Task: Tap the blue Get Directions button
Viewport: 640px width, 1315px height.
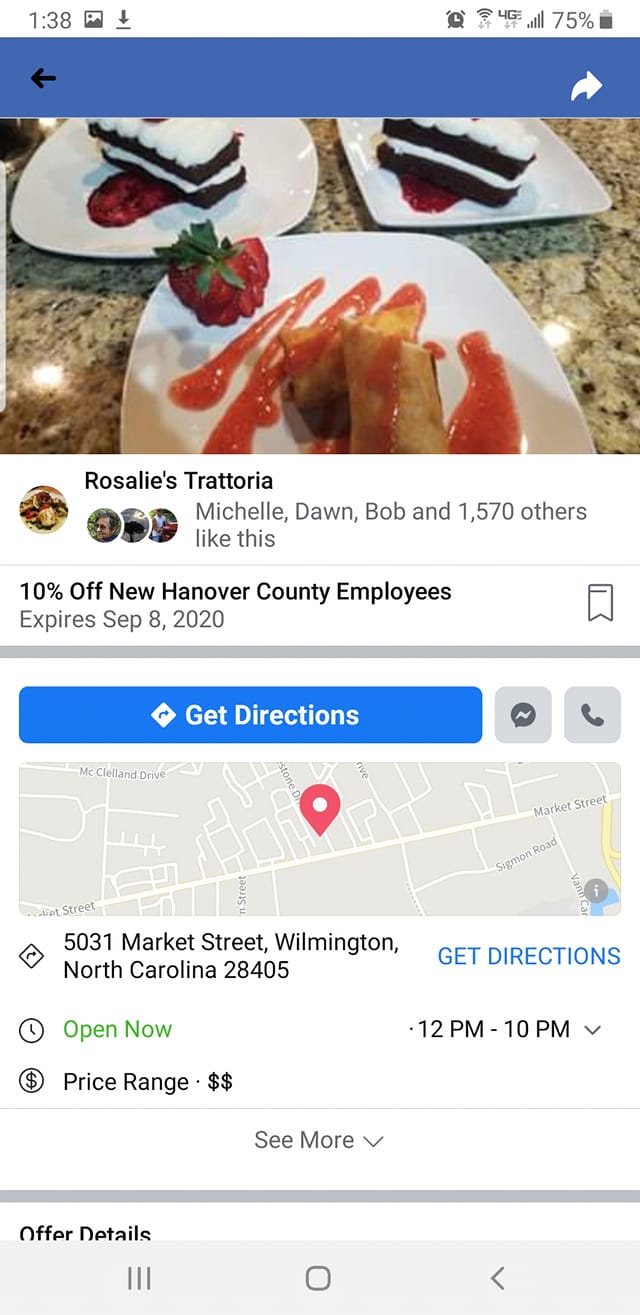Action: tap(250, 715)
